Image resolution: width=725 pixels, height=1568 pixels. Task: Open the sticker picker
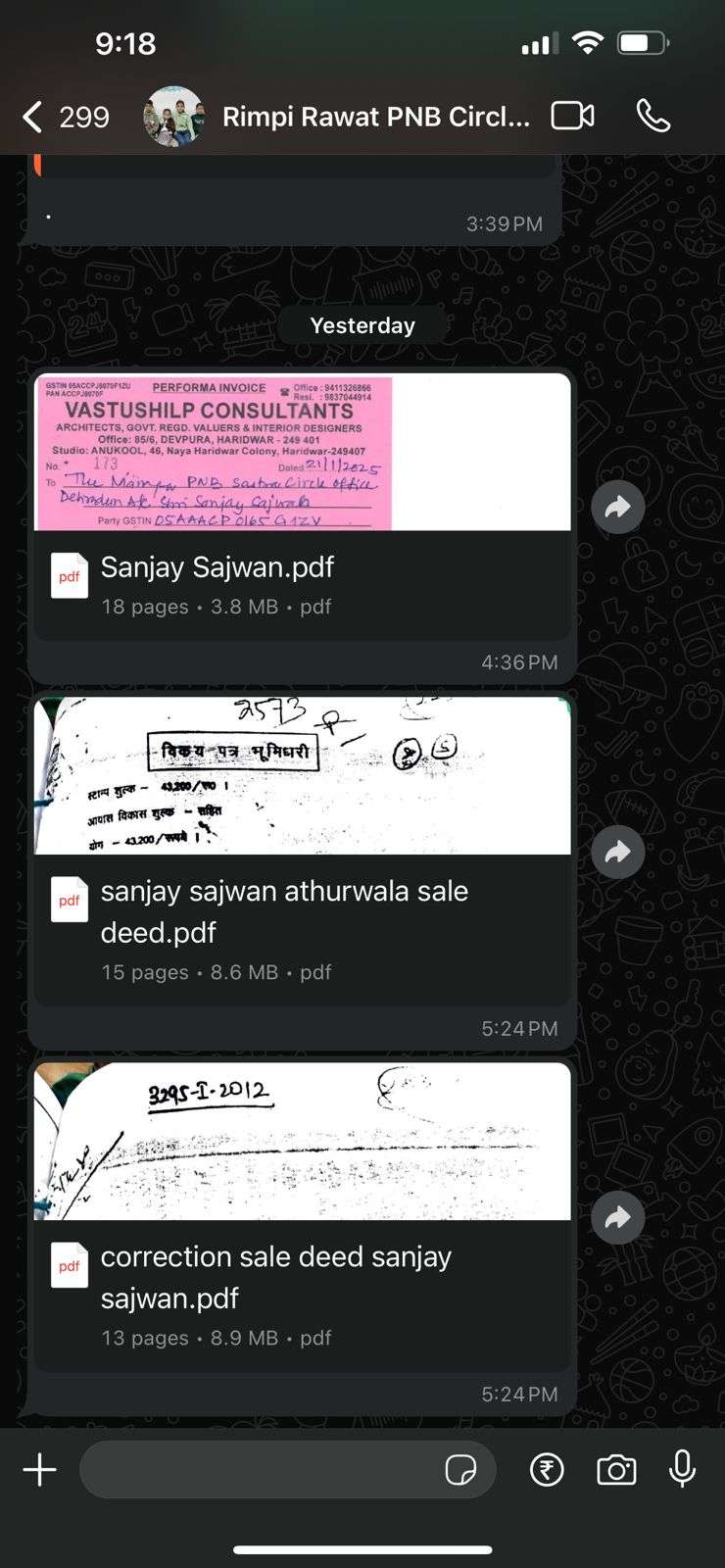pyautogui.click(x=460, y=1470)
